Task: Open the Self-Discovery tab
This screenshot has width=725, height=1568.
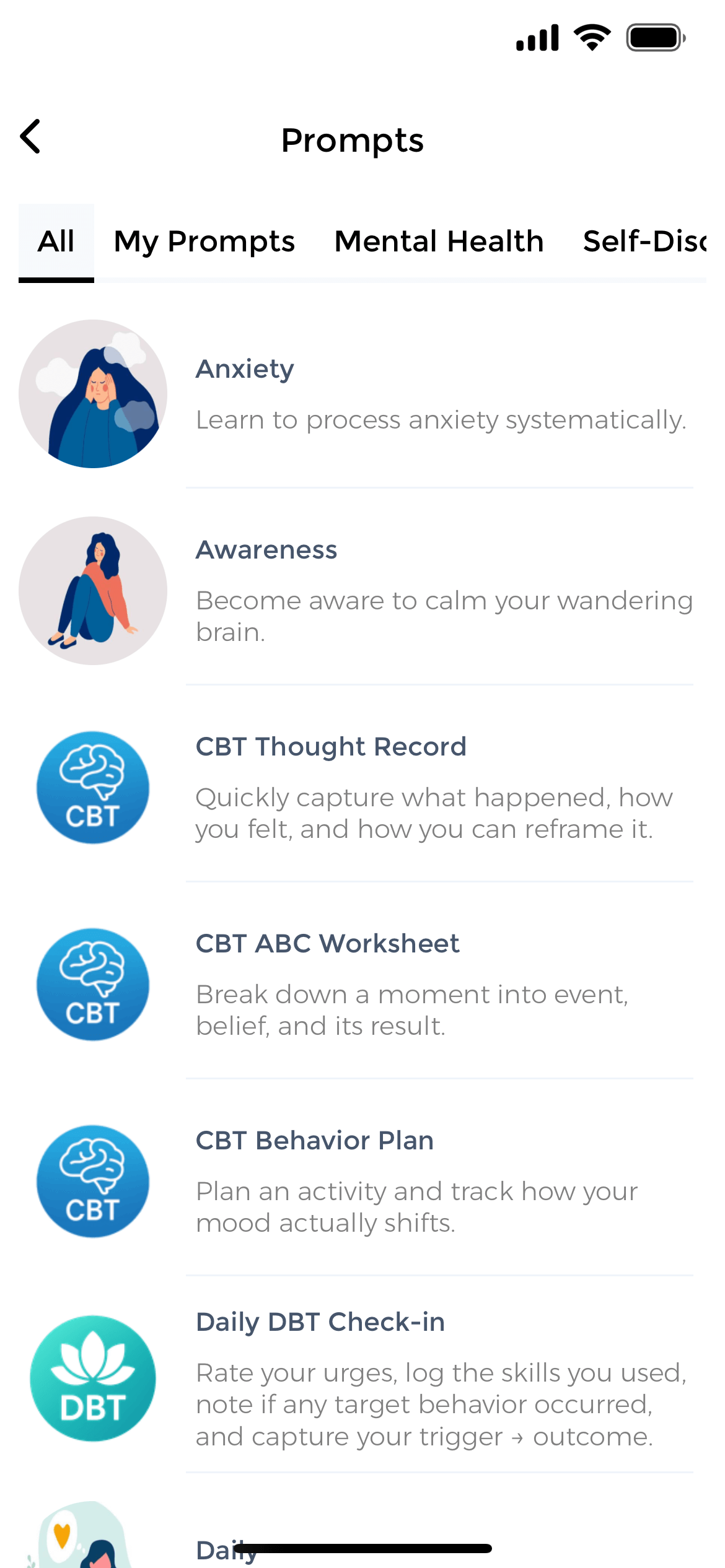Action: coord(644,242)
